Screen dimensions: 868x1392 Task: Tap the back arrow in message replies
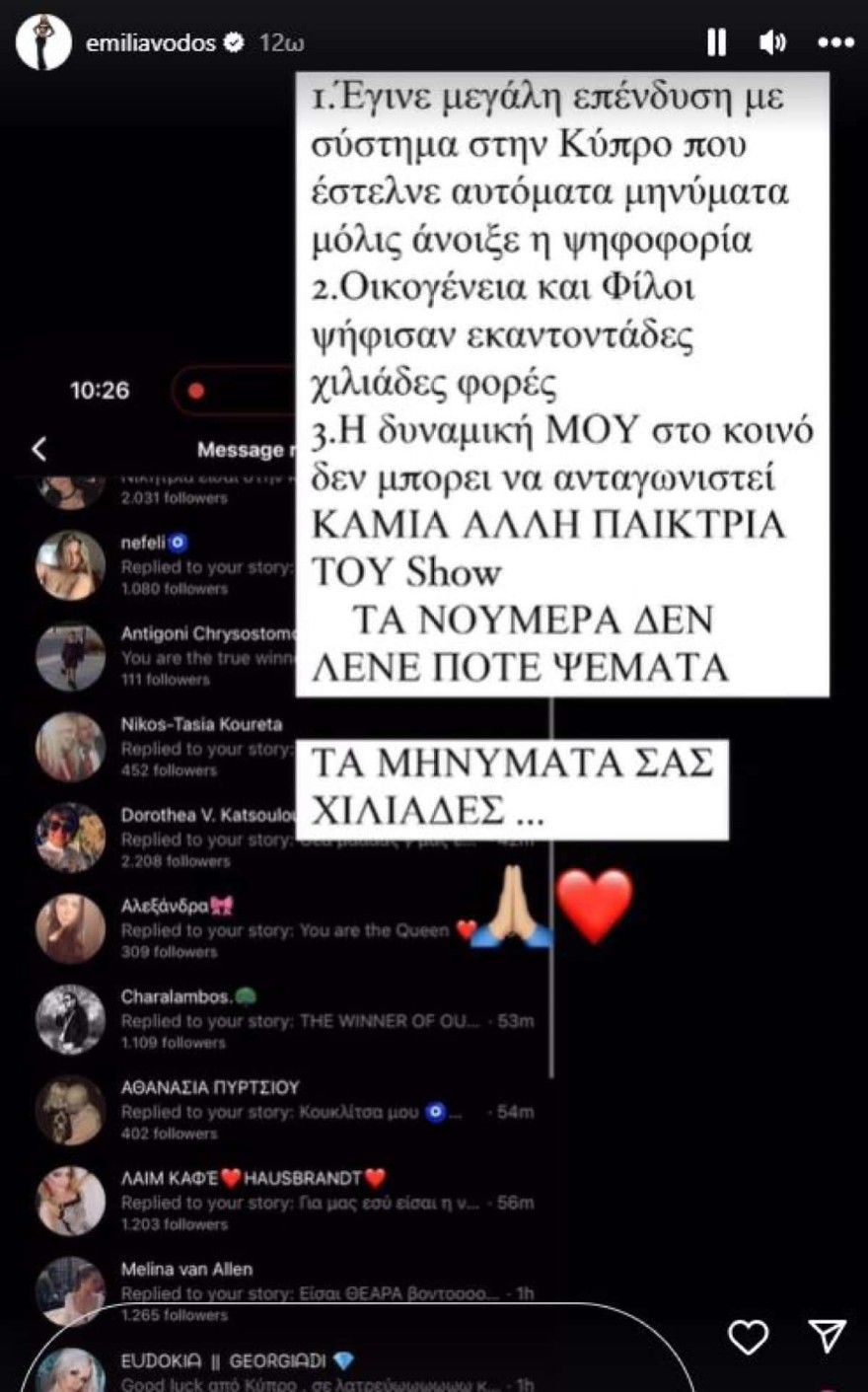[x=39, y=450]
